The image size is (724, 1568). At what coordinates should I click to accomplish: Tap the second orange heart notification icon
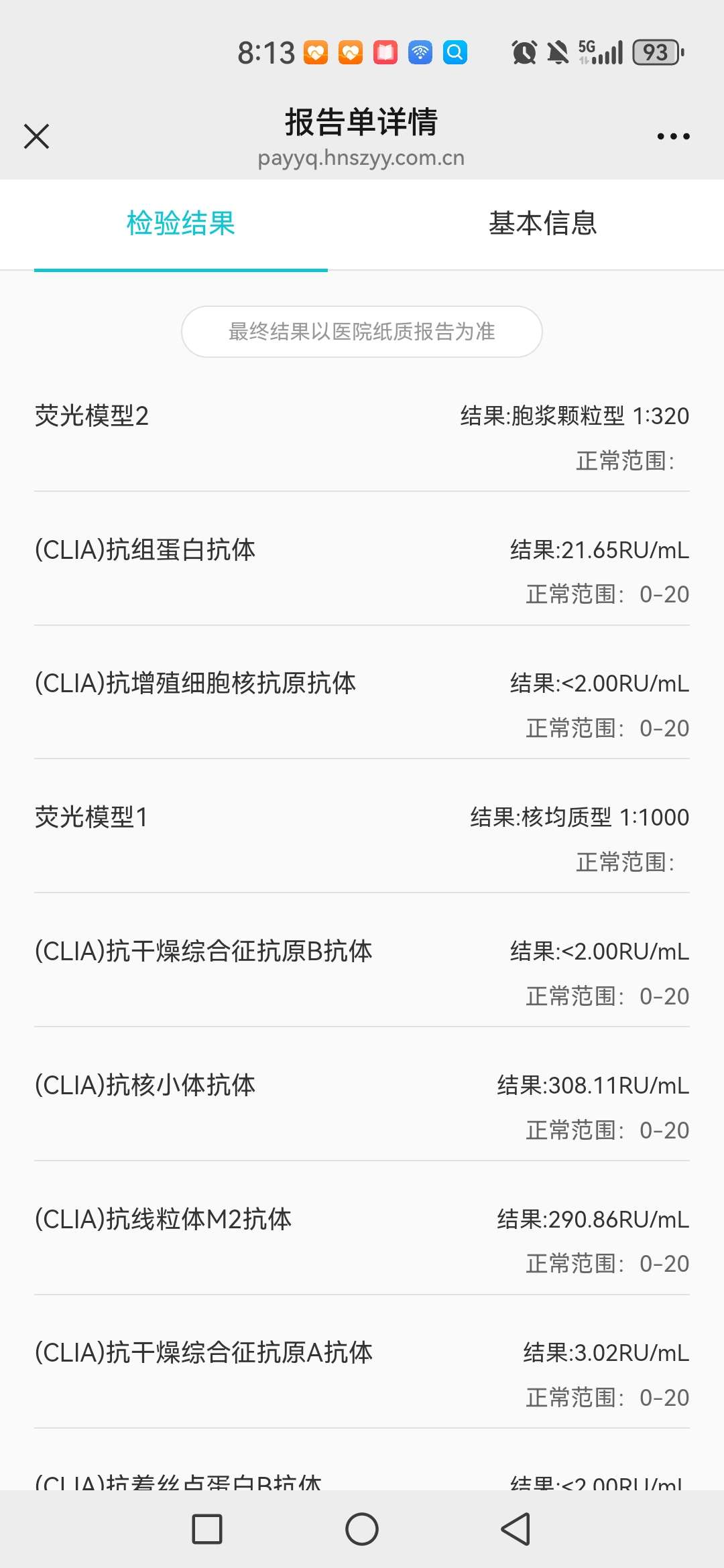point(351,51)
